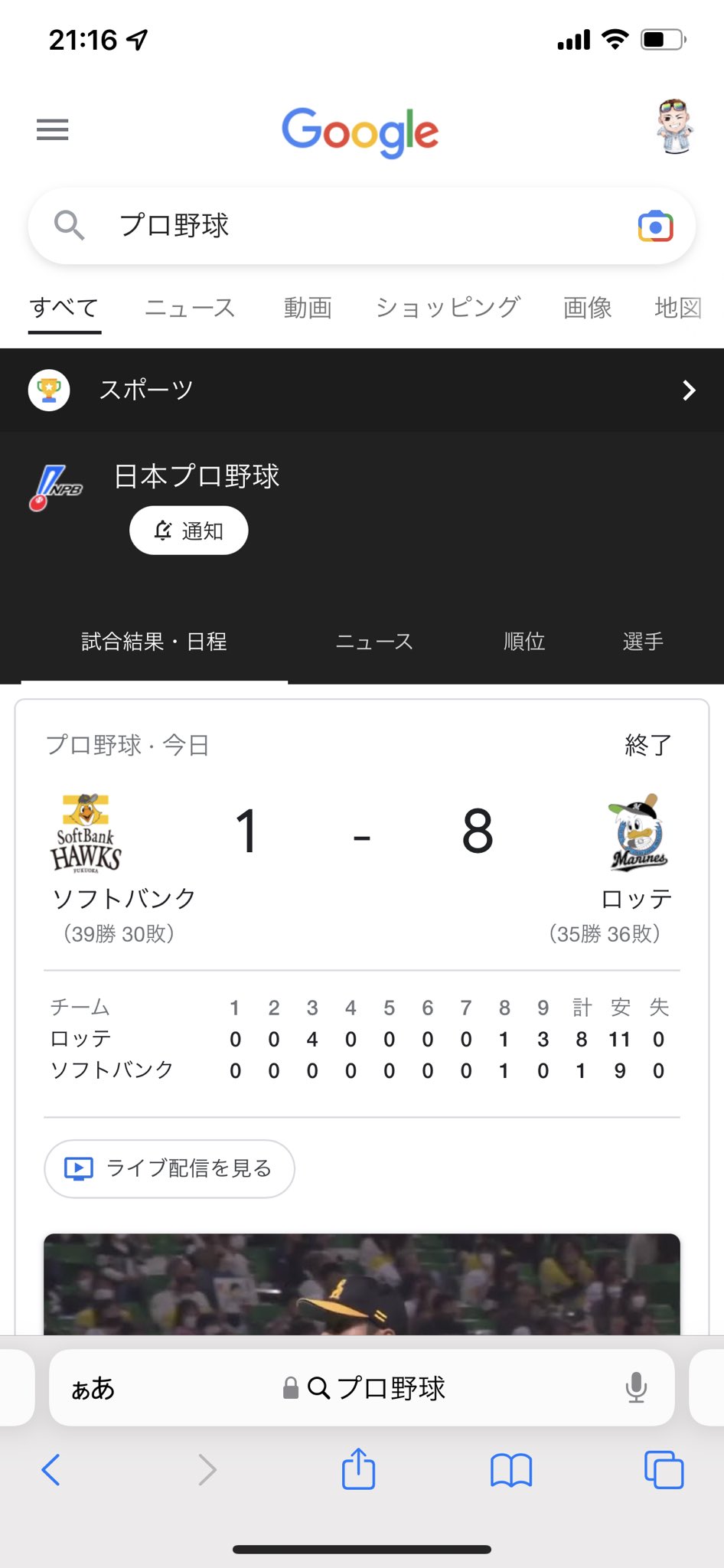The width and height of the screenshot is (724, 1568).
Task: Open the game highlight video thumbnail
Action: (362, 1284)
